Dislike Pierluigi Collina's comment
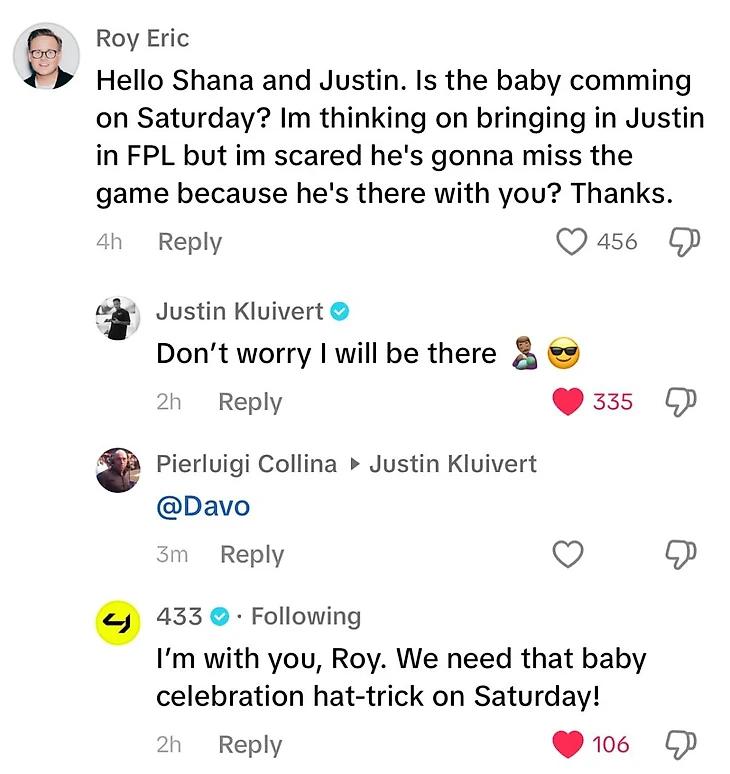Image resolution: width=730 pixels, height=774 pixels. [683, 554]
